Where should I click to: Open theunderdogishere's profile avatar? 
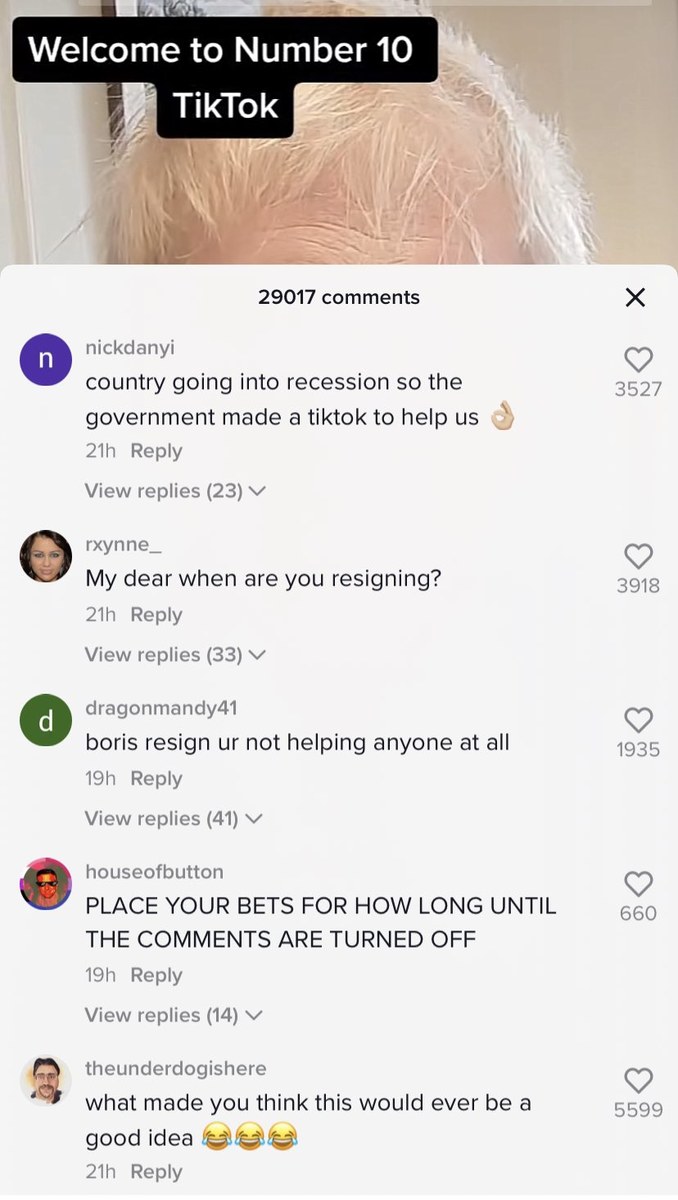tap(46, 1081)
